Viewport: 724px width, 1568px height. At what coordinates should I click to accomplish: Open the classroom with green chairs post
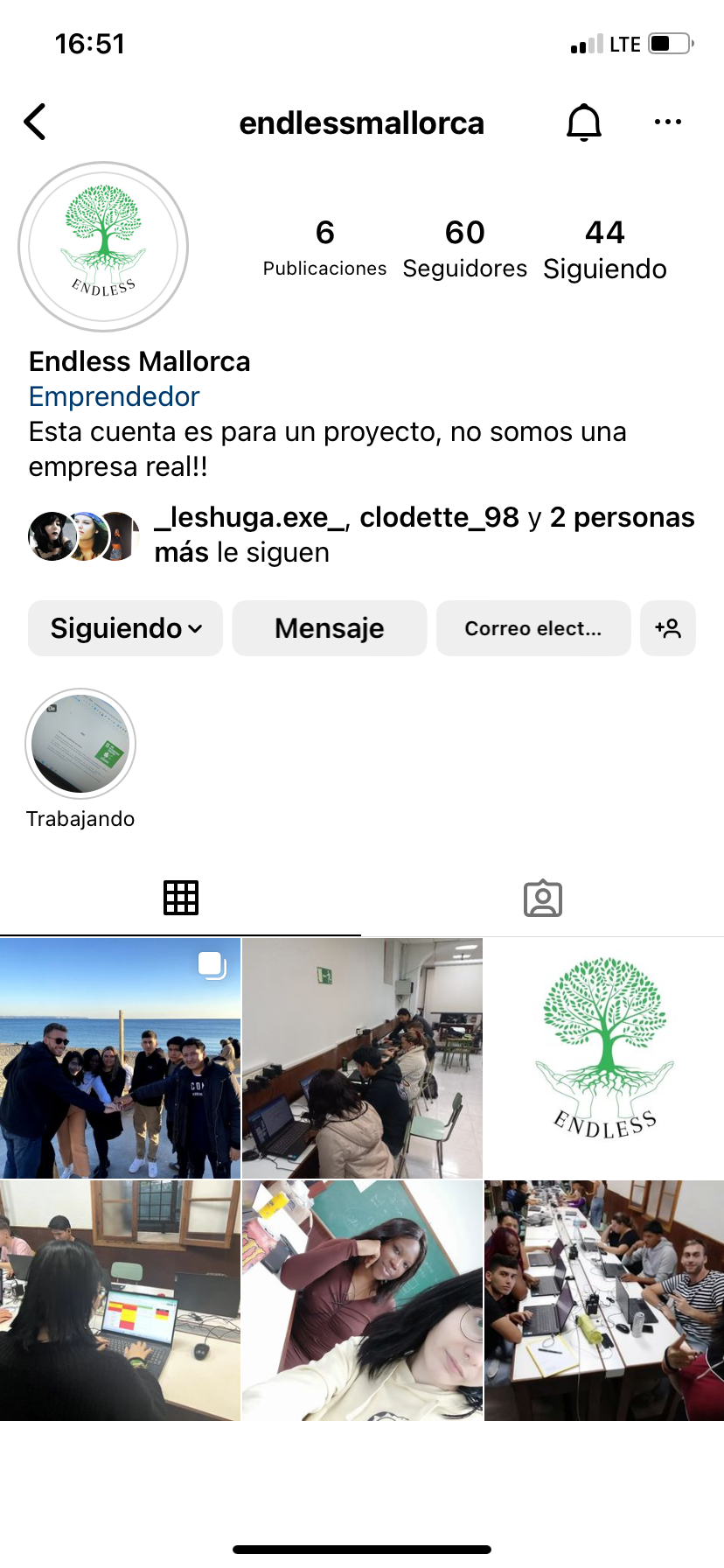coord(362,1059)
